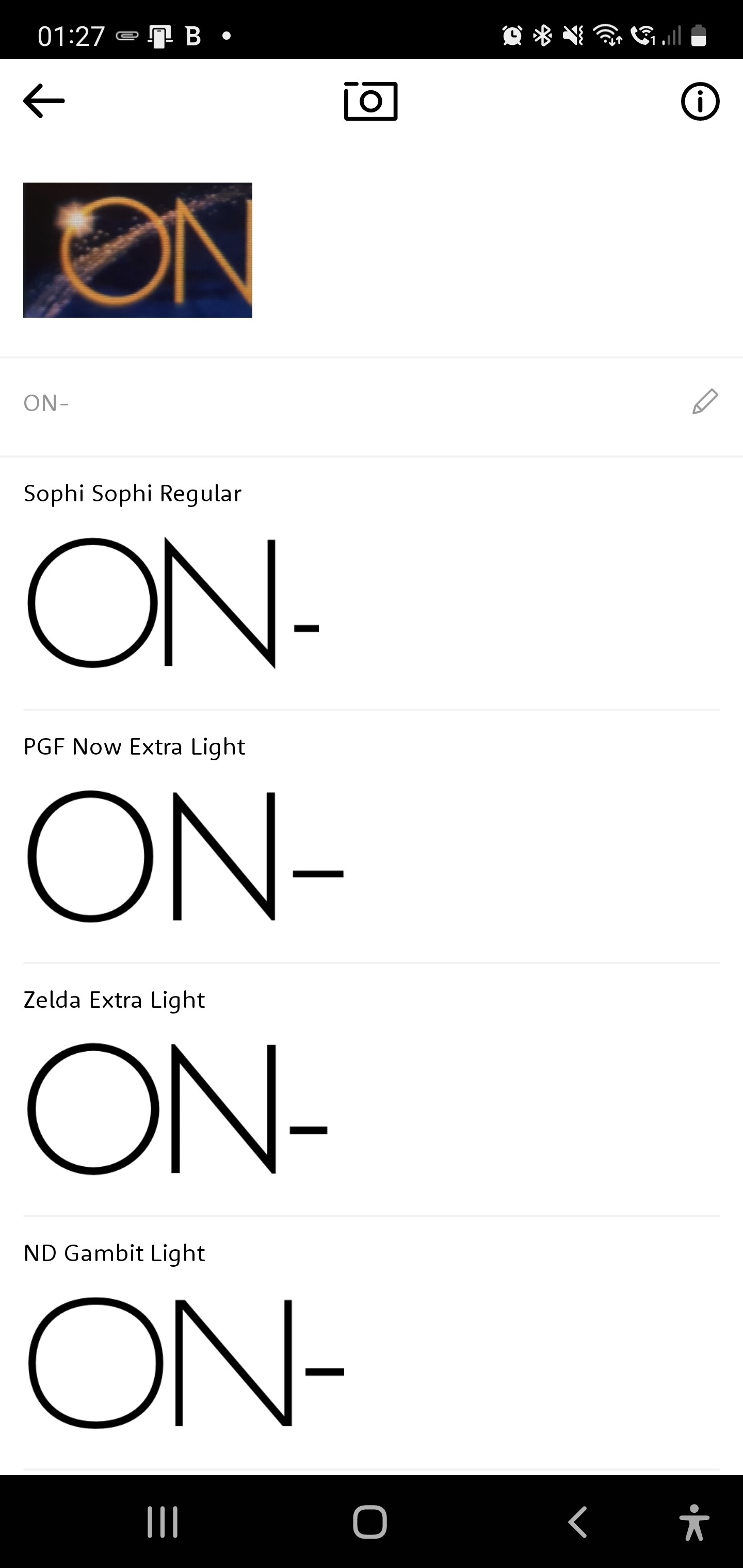Image resolution: width=743 pixels, height=1568 pixels.
Task: Open recent apps from the navigation bar
Action: click(x=163, y=1522)
